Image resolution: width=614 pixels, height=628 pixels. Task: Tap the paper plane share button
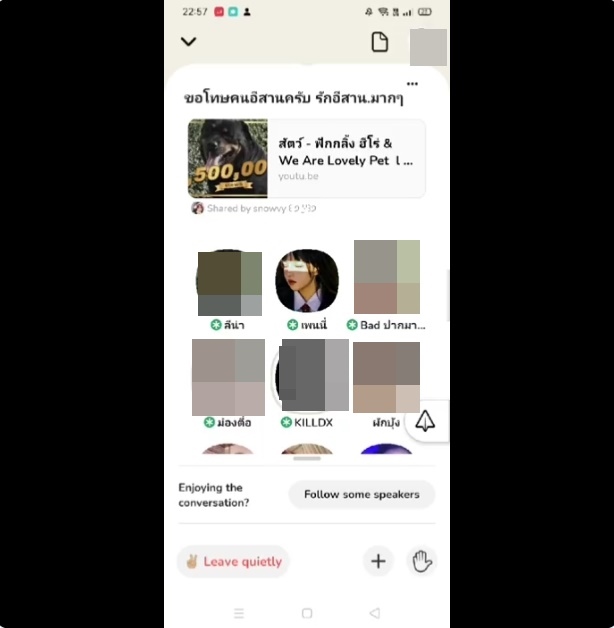click(425, 422)
